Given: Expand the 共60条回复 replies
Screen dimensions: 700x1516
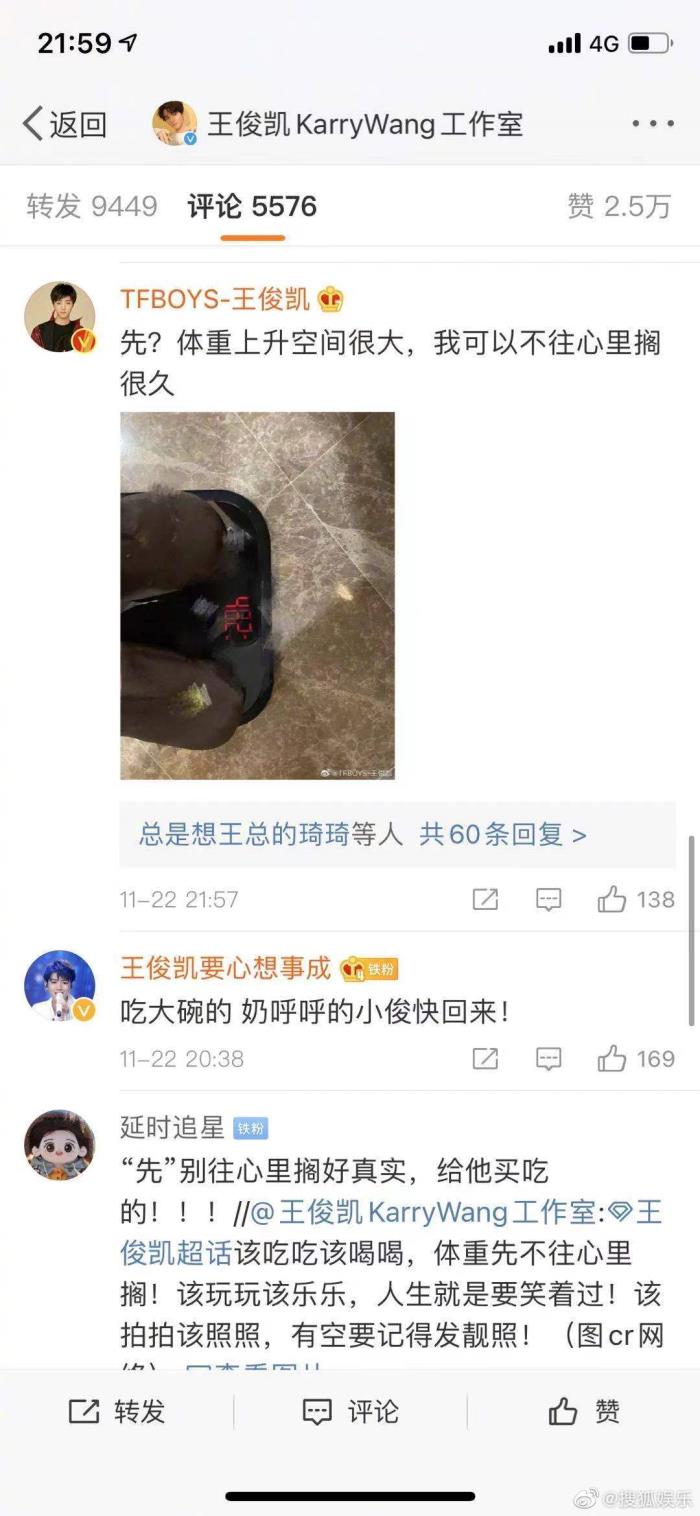Looking at the screenshot, I should (502, 835).
